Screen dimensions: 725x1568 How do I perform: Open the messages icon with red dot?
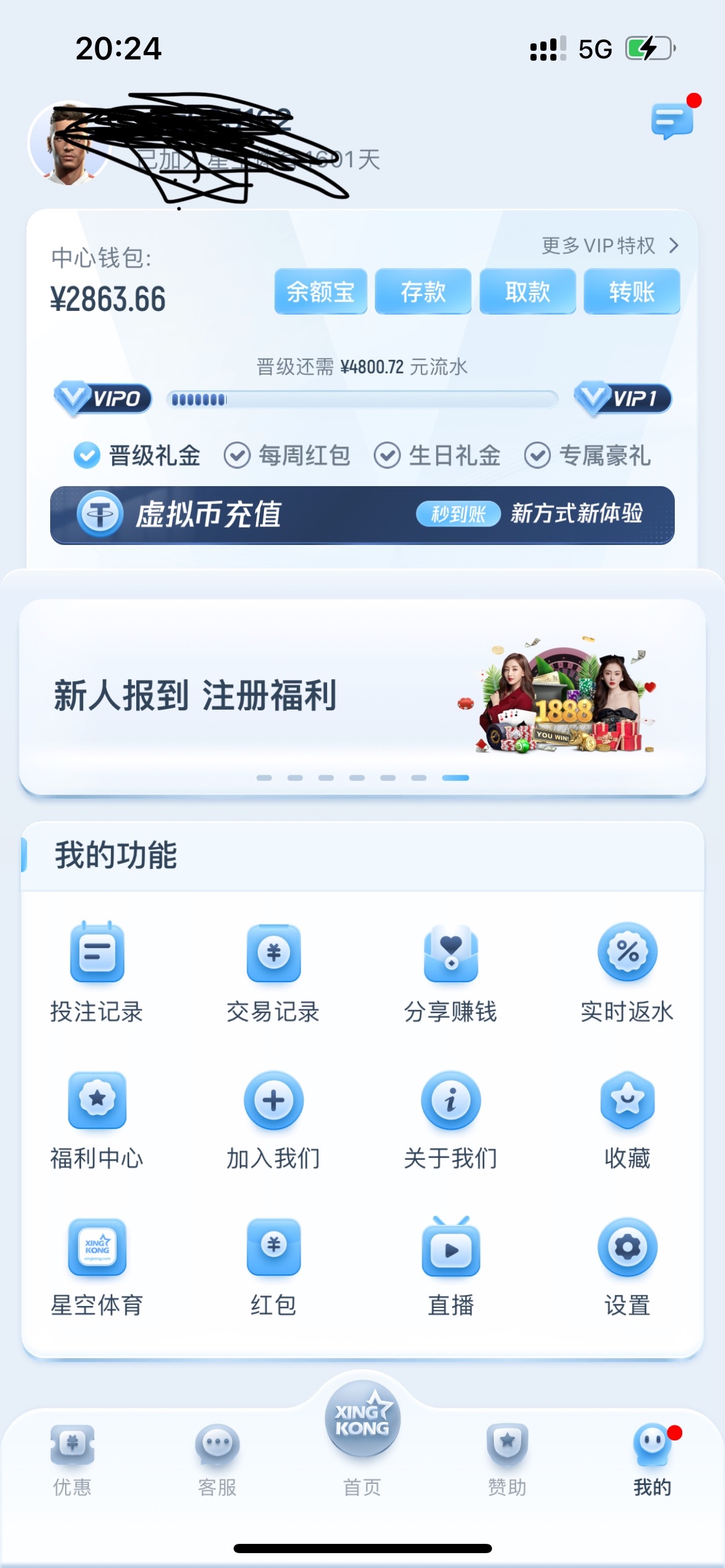tap(672, 120)
